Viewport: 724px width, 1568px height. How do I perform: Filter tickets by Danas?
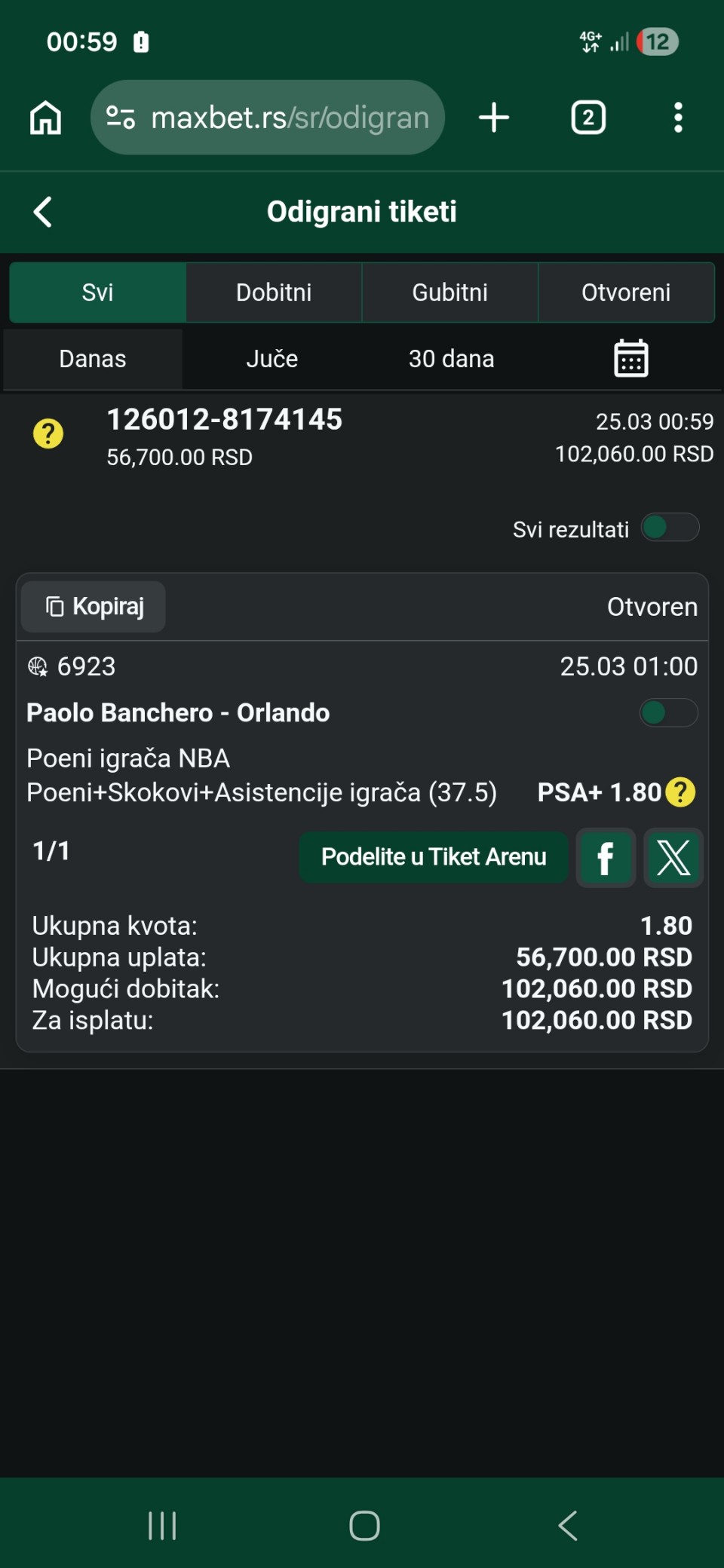[x=93, y=359]
